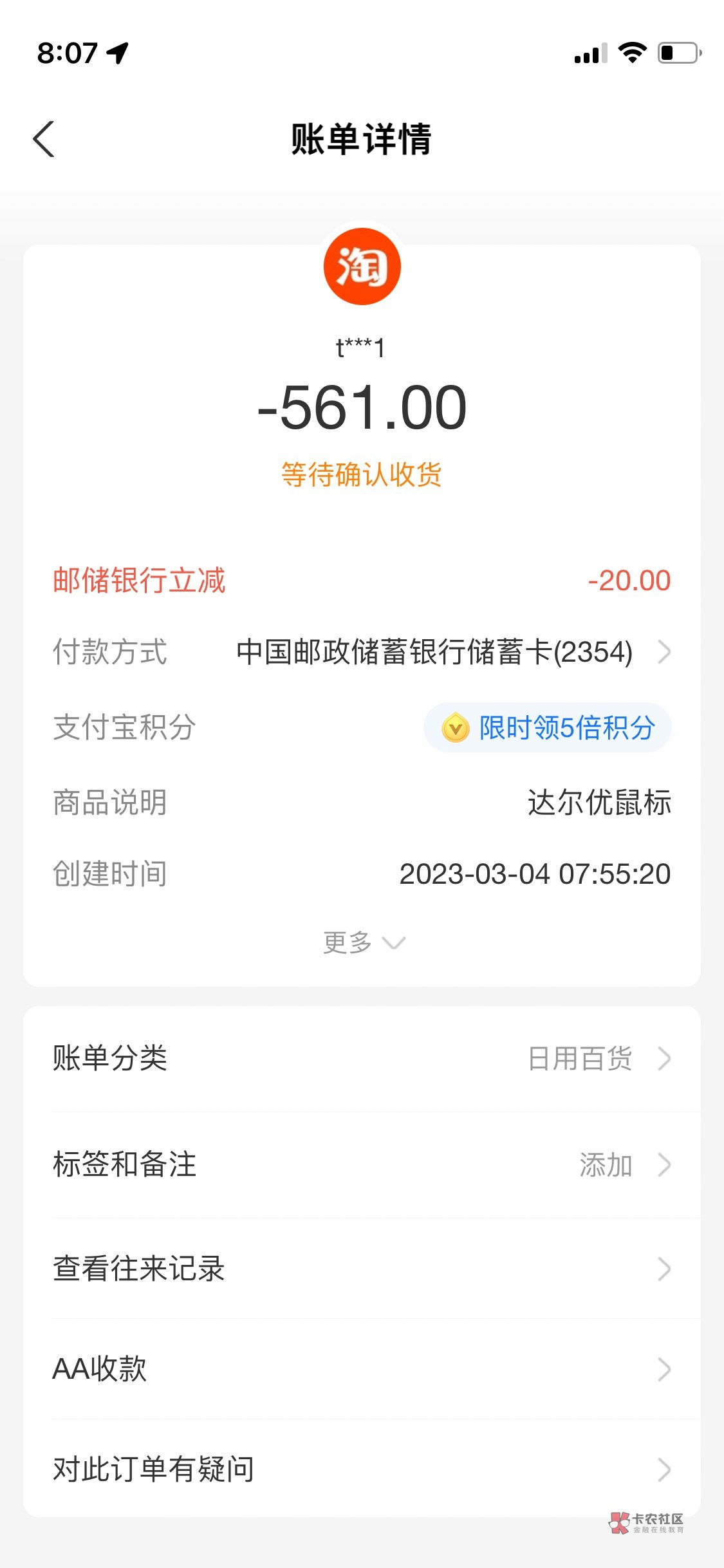This screenshot has height=1568, width=724.
Task: Claim the 限时领5倍积分 points offer
Action: [x=548, y=728]
